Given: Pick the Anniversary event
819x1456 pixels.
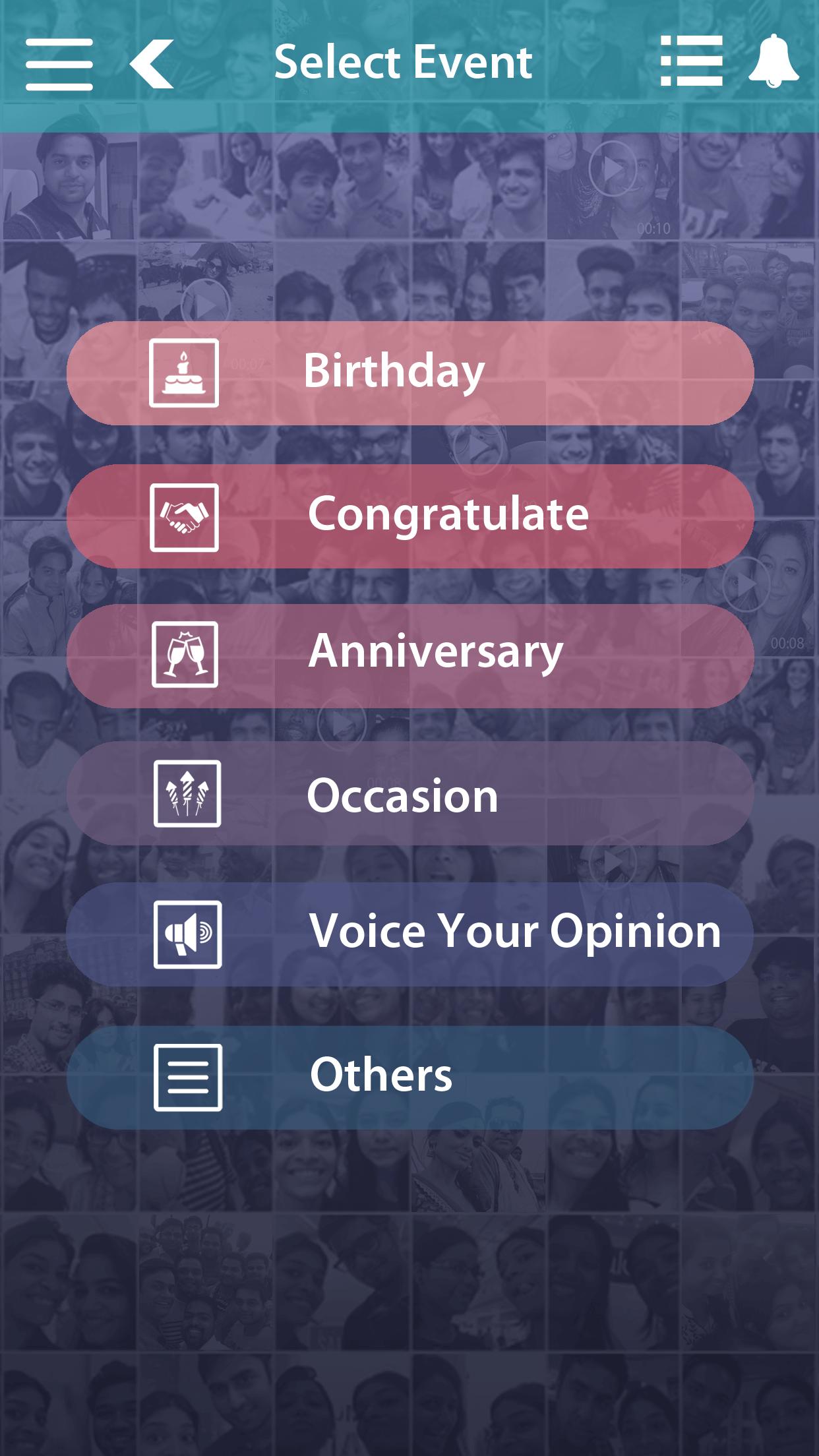Looking at the screenshot, I should click(409, 655).
